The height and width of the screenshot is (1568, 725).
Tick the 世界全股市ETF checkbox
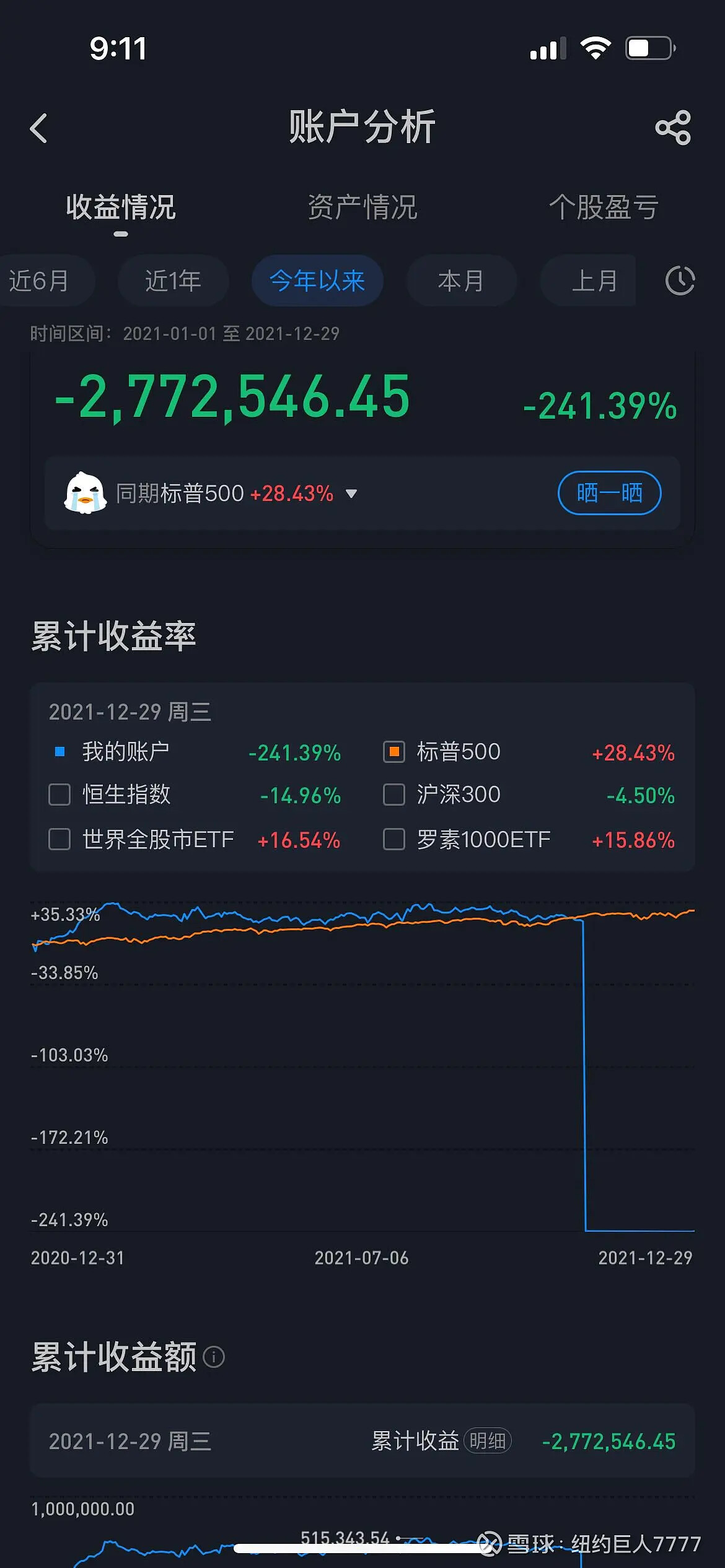click(59, 839)
